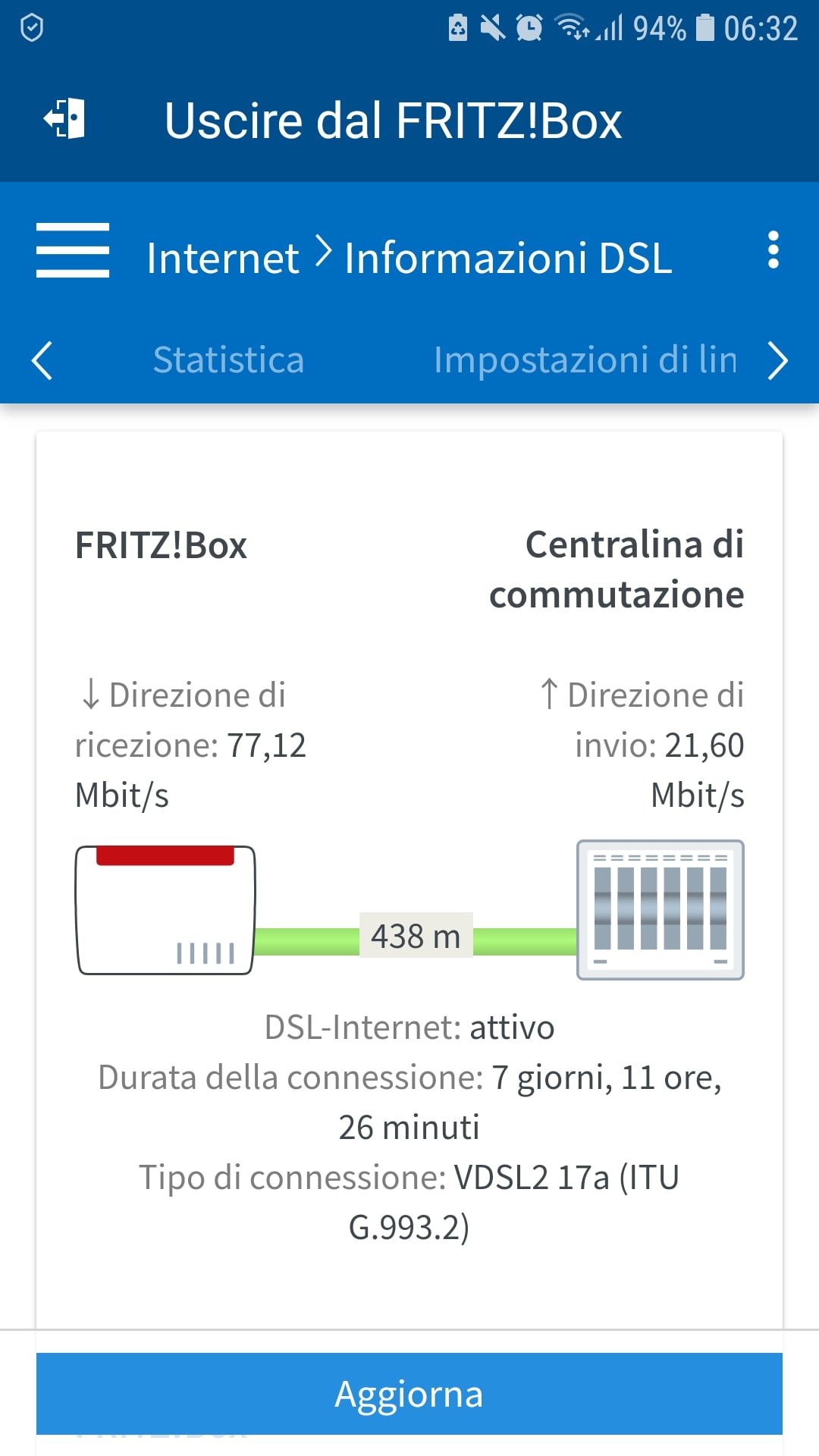Switch to the Statistica tab
This screenshot has width=819, height=1456.
tap(228, 359)
